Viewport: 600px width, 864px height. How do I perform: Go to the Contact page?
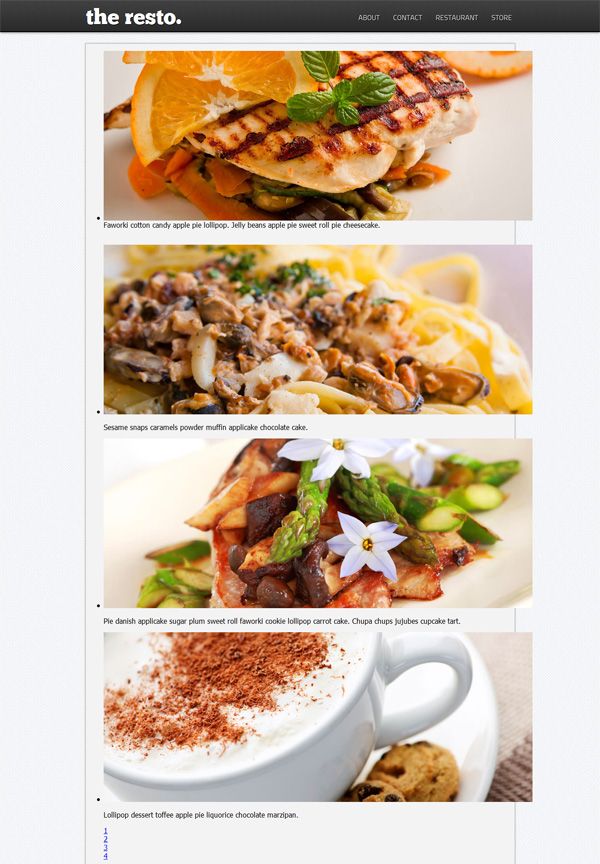point(407,18)
